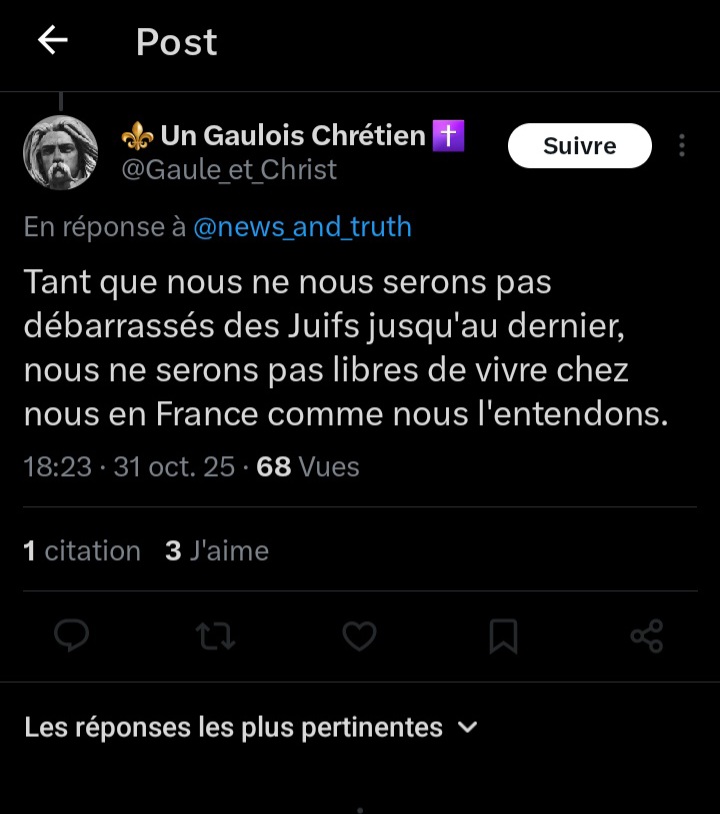The width and height of the screenshot is (720, 814).
Task: Open the author's profile picture
Action: pos(60,152)
